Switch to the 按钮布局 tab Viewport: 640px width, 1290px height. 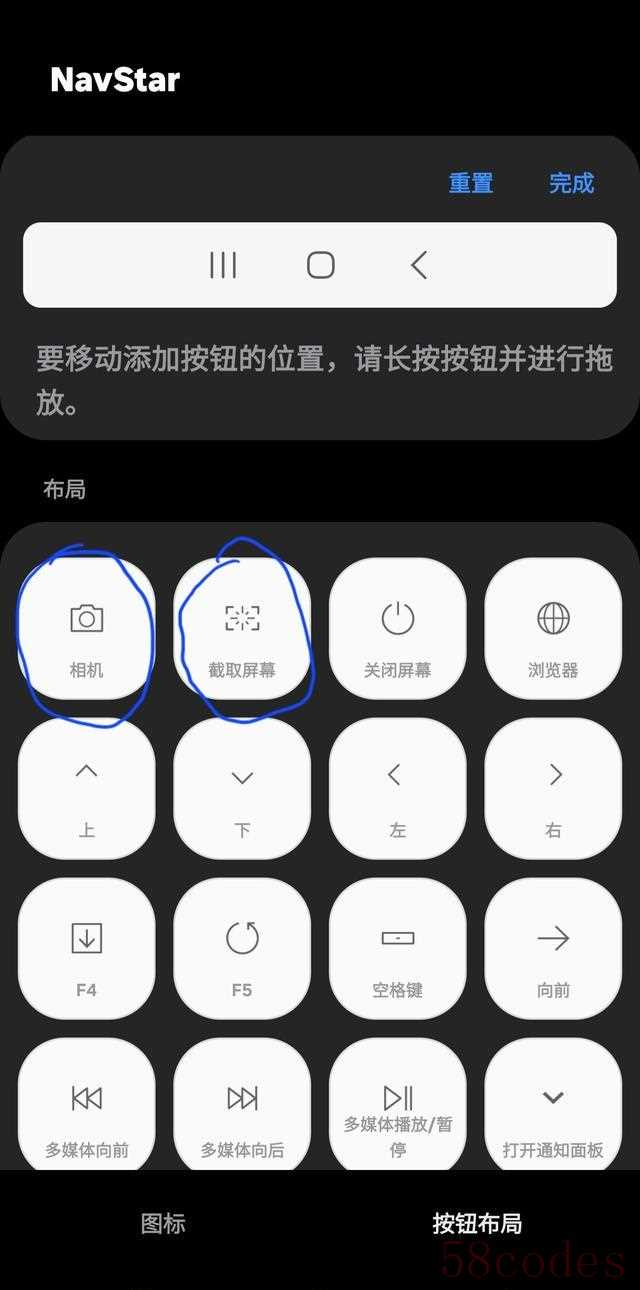click(477, 1223)
